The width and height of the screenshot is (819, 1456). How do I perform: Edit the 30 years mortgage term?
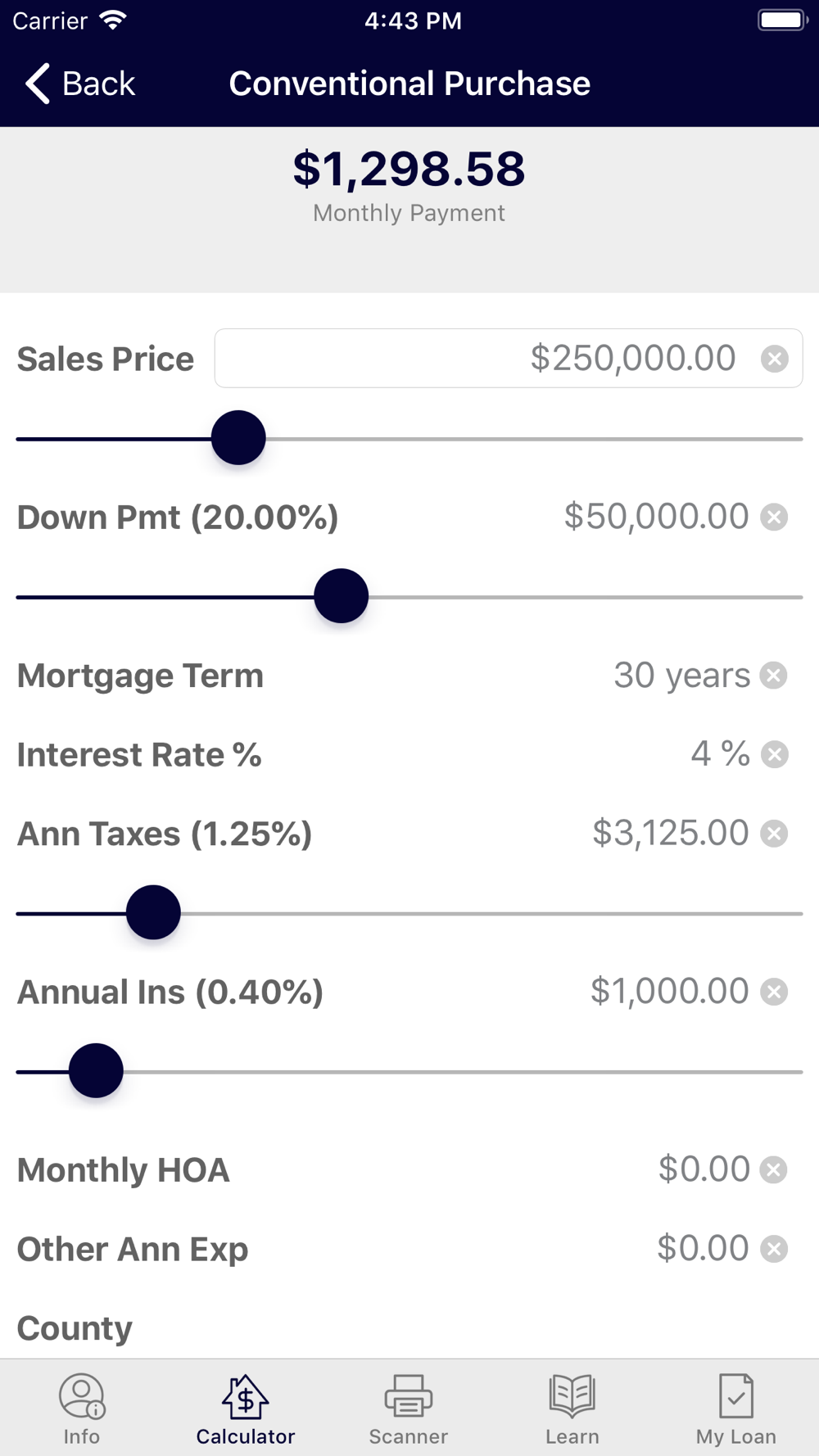point(682,676)
